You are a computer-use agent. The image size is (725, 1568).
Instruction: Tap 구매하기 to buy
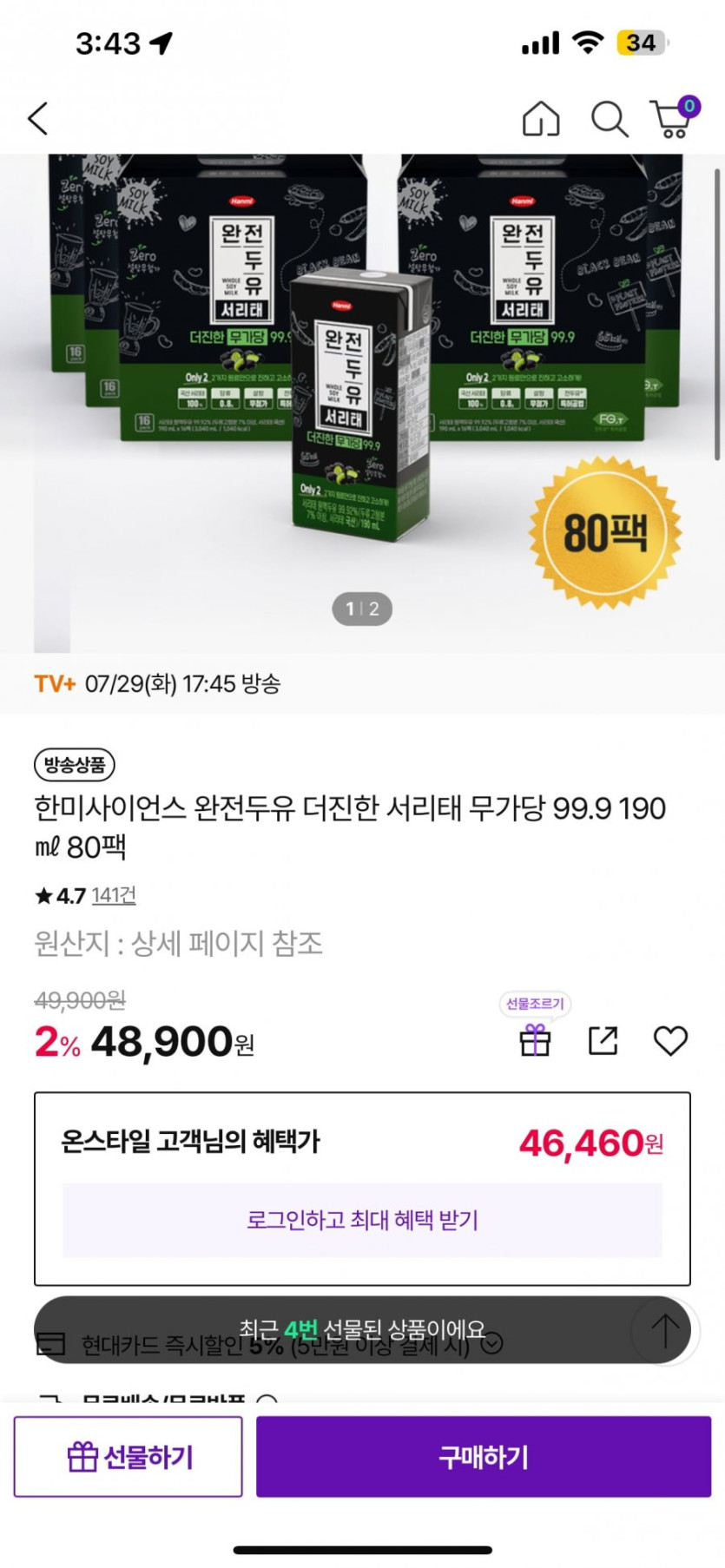coord(483,1456)
